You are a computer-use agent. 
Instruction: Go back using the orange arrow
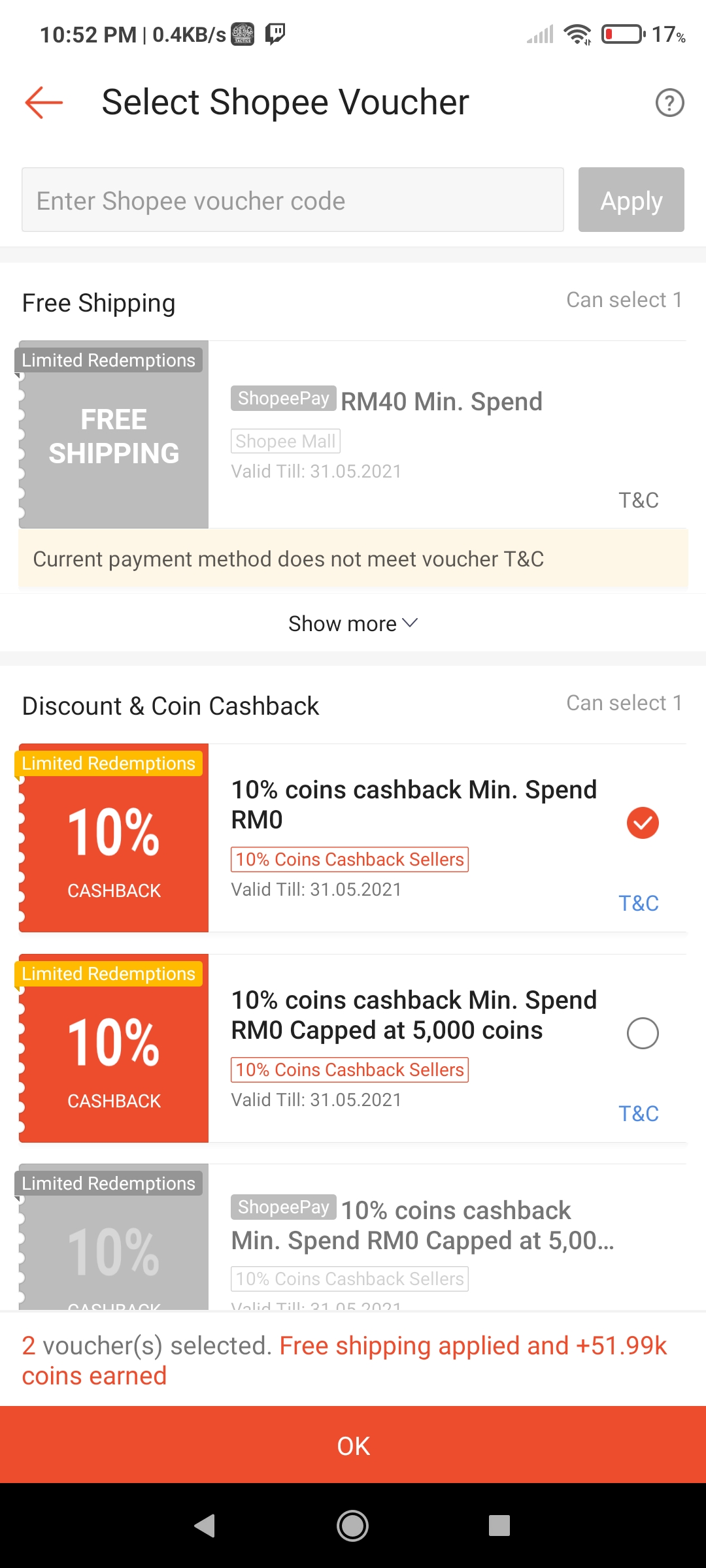(44, 103)
